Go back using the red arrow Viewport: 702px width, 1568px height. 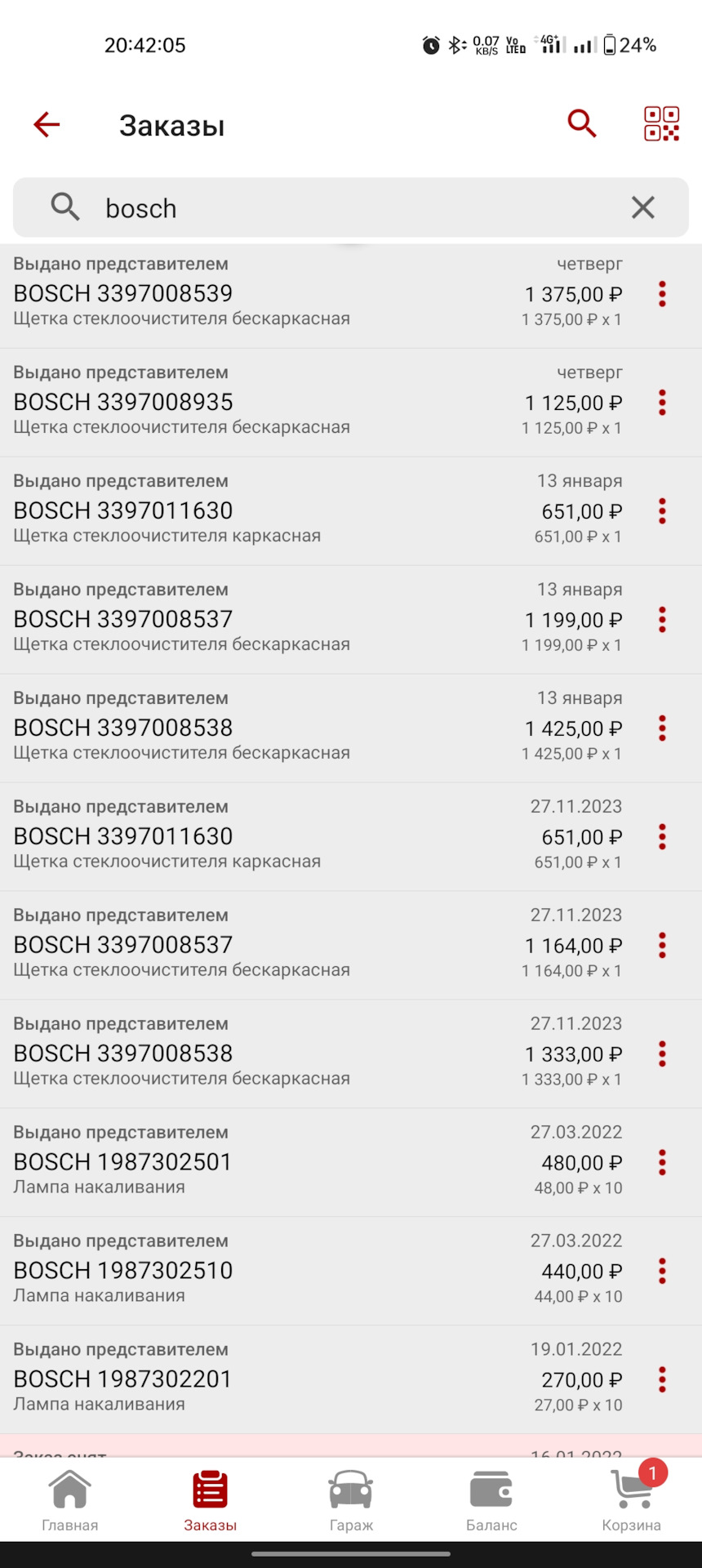(47, 124)
